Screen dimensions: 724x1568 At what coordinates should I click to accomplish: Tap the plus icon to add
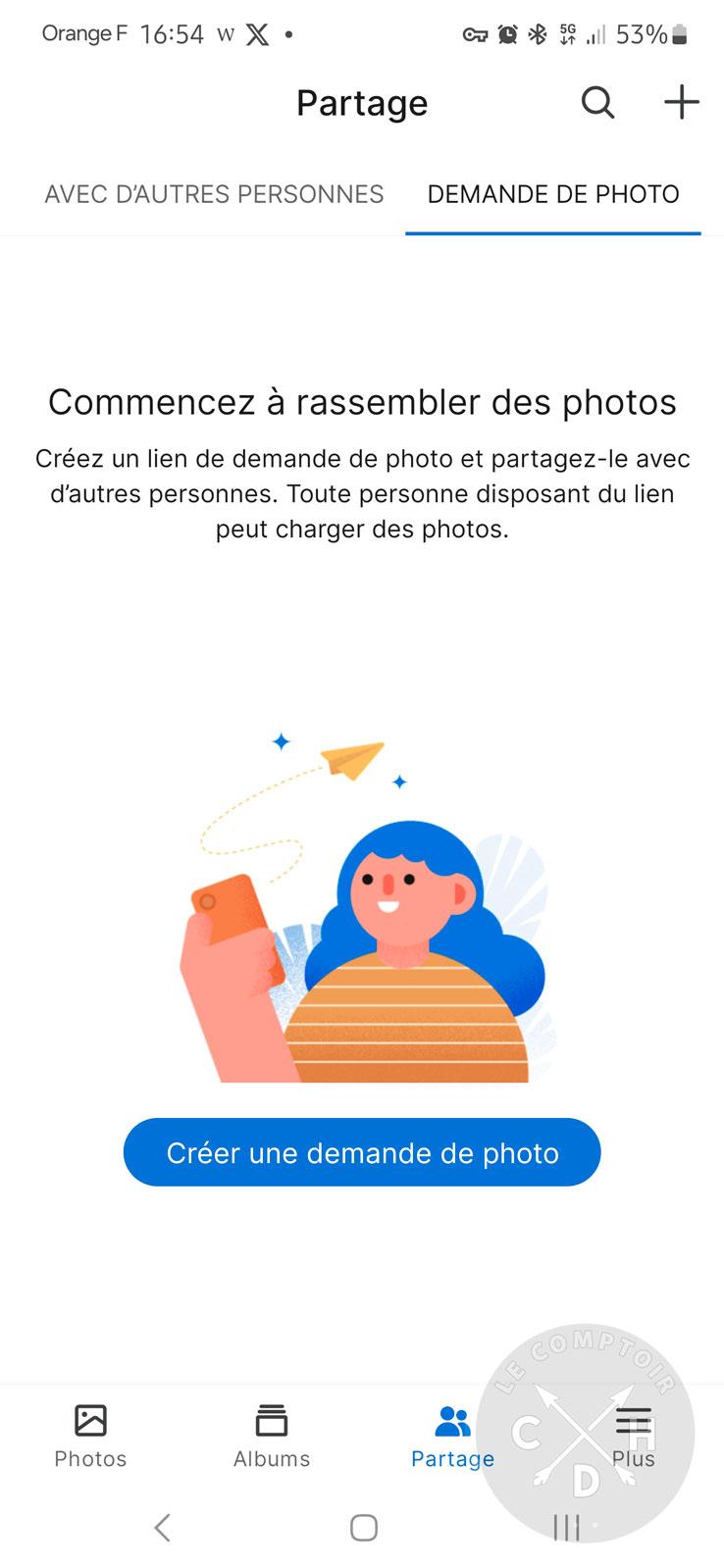click(681, 102)
